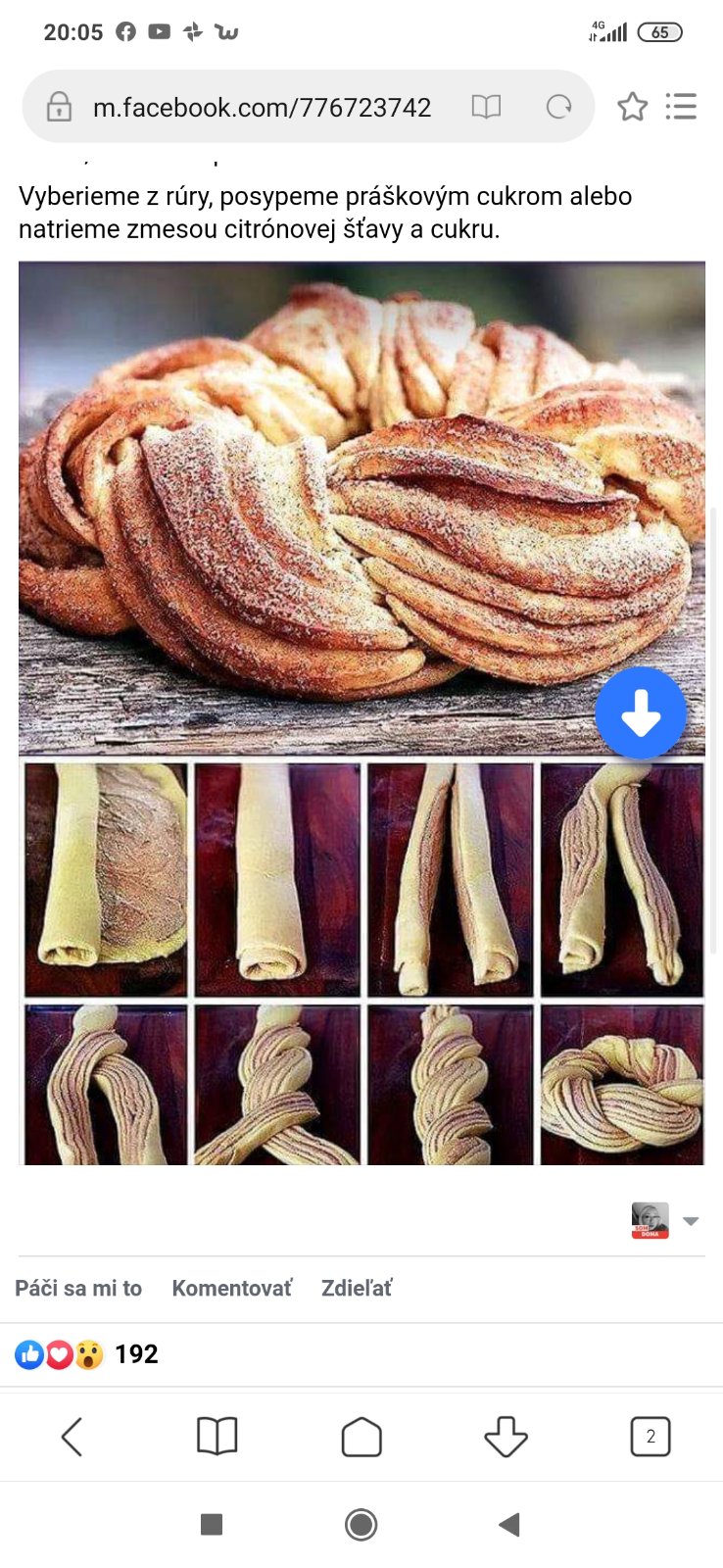Tap the blue download arrow button

click(641, 713)
